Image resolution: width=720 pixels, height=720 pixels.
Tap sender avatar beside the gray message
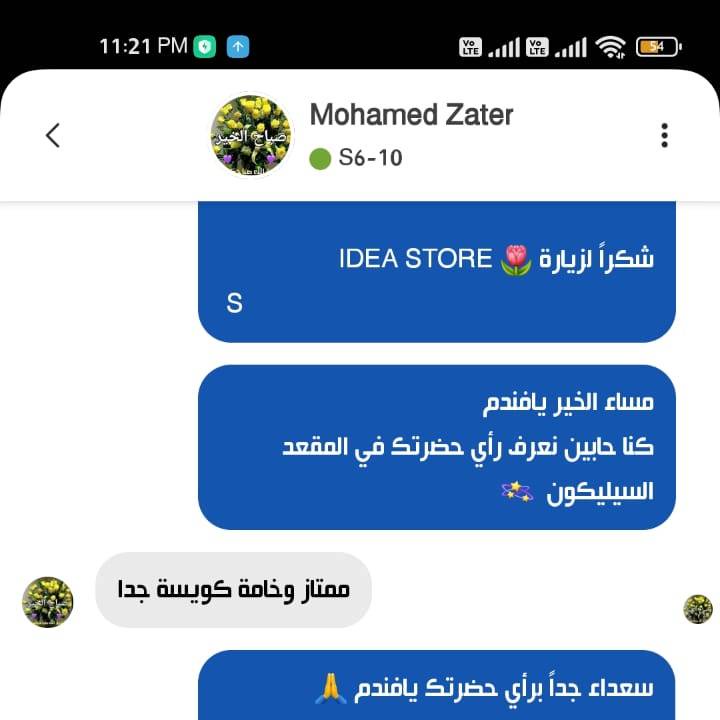tap(48, 602)
